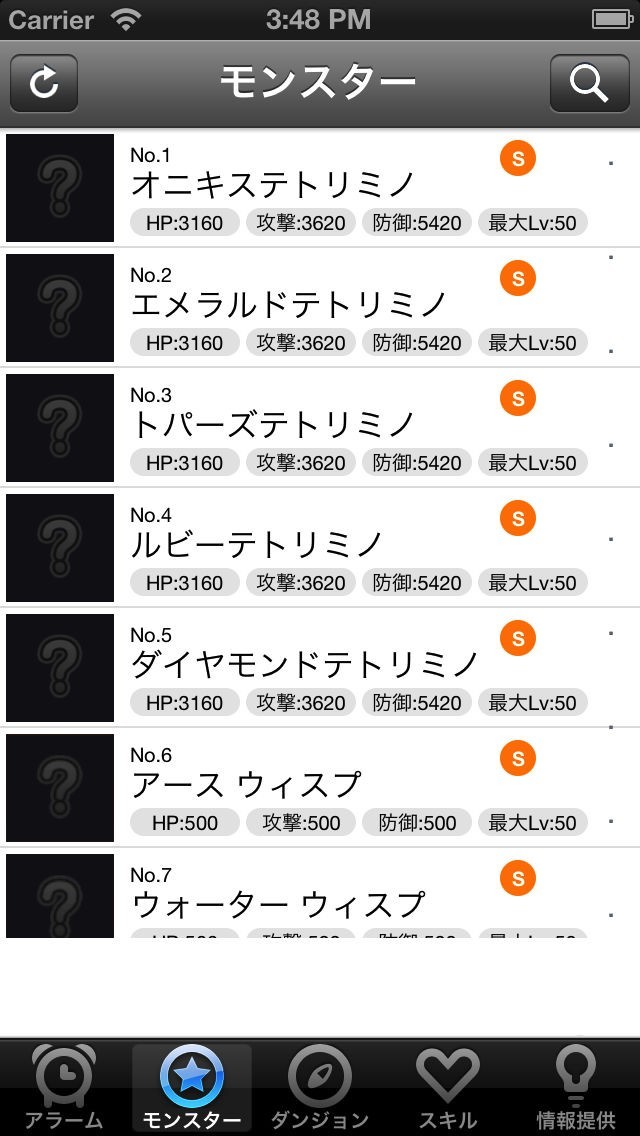The height and width of the screenshot is (1136, 640).
Task: Select the モンスター tab
Action: click(x=192, y=1087)
